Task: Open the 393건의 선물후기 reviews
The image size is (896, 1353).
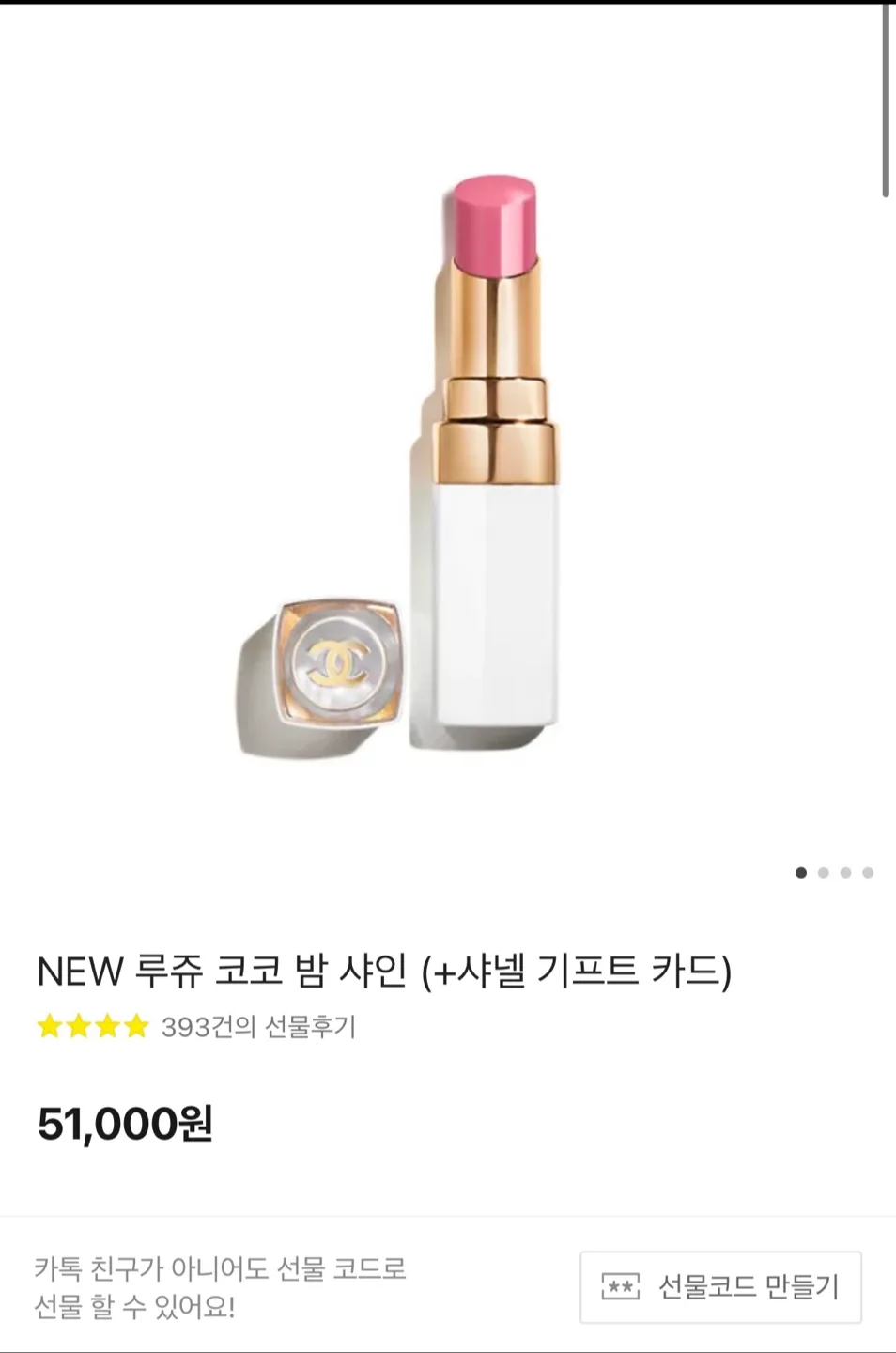Action: [x=258, y=1027]
